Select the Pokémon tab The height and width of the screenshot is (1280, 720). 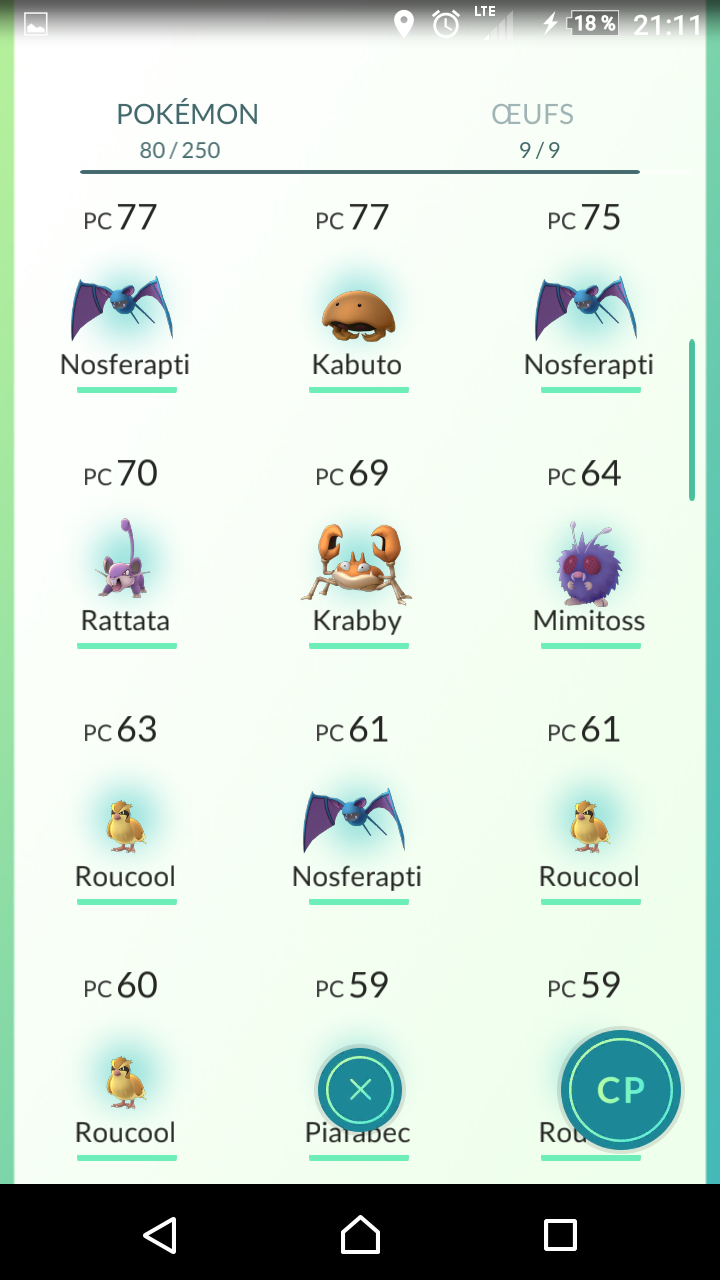187,129
